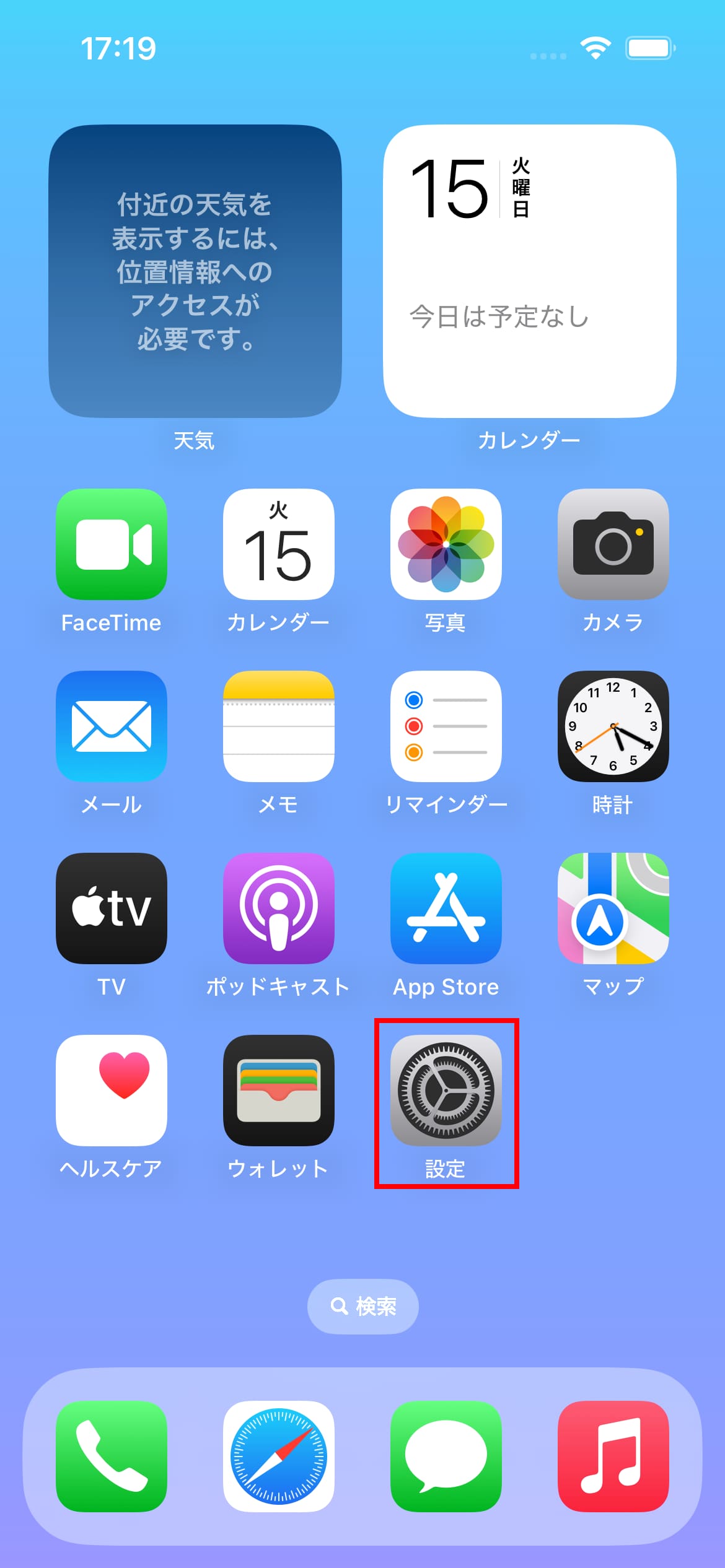Image resolution: width=725 pixels, height=1568 pixels.
Task: Open the メモ (Notes) app
Action: [x=278, y=726]
